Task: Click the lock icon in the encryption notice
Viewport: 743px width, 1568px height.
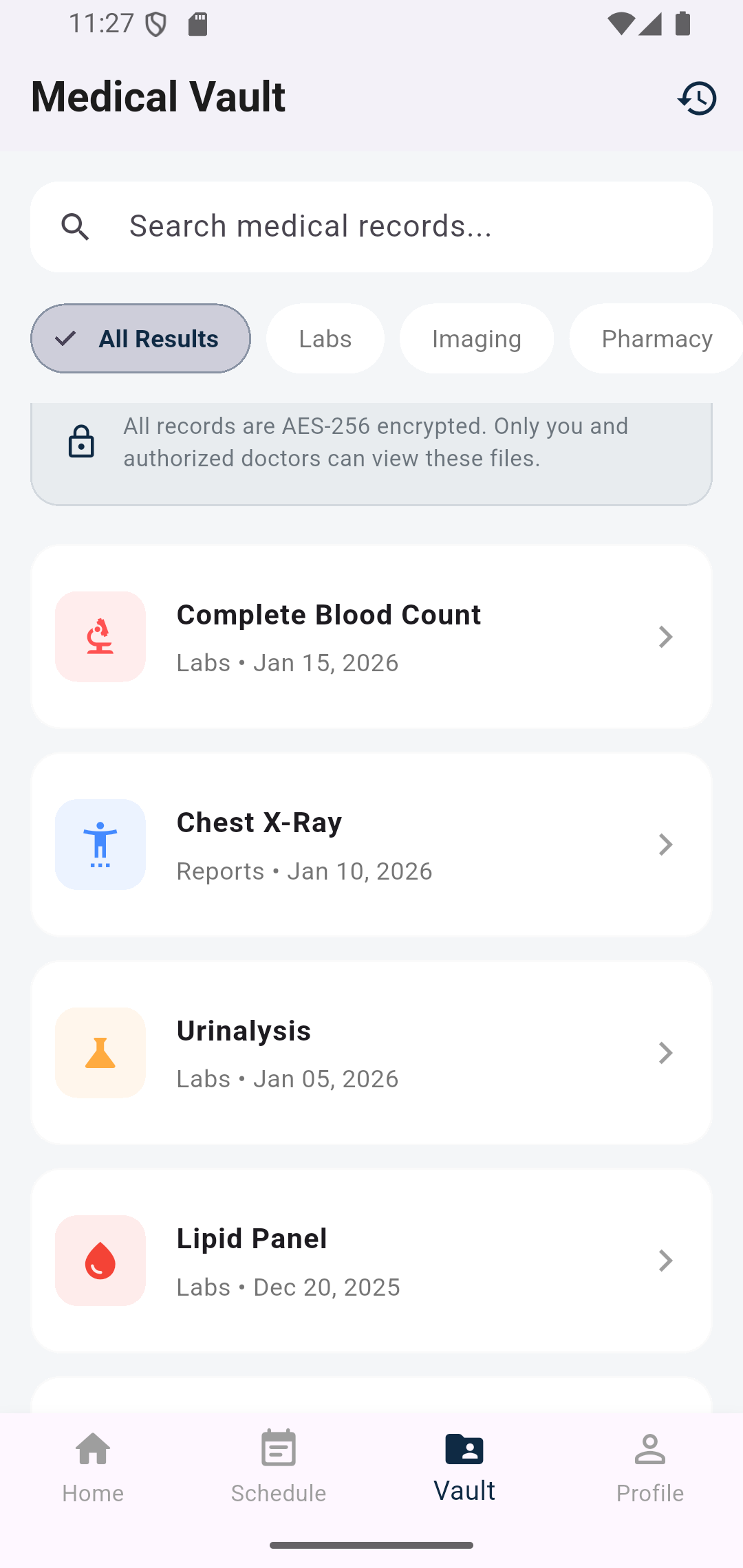Action: 81,441
